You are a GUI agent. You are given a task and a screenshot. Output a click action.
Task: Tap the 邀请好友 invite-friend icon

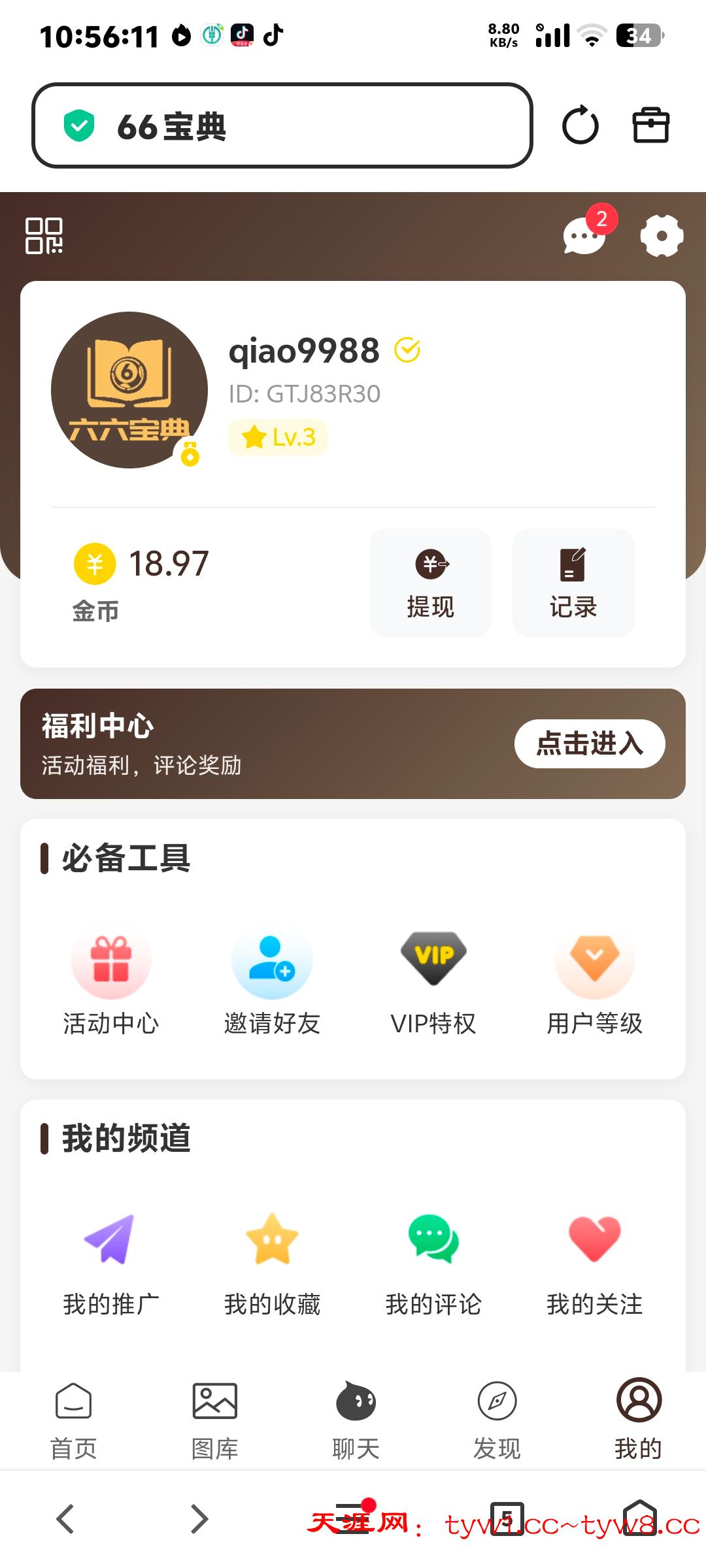pos(272,960)
